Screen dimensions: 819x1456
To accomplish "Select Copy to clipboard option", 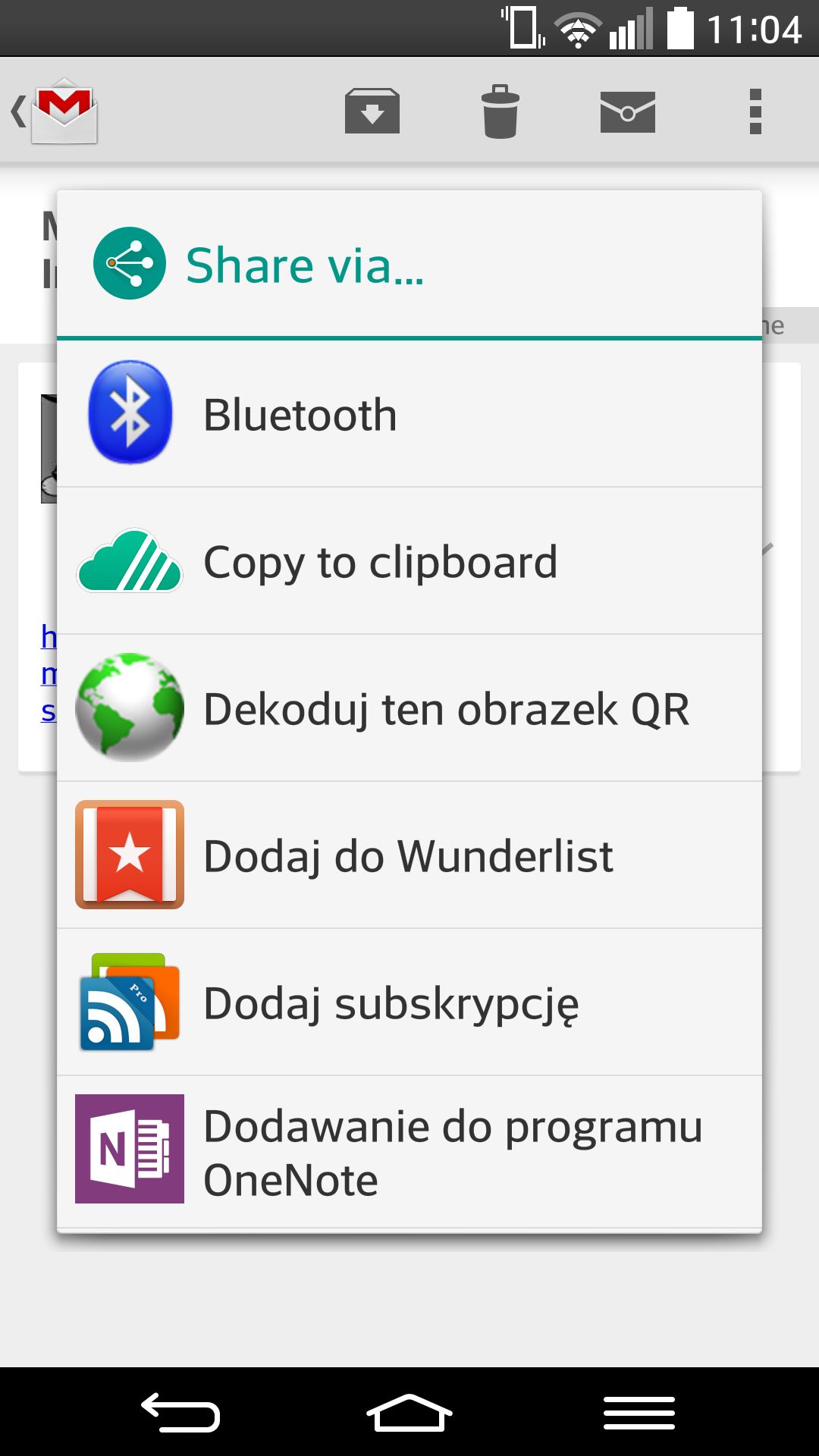I will tap(409, 561).
